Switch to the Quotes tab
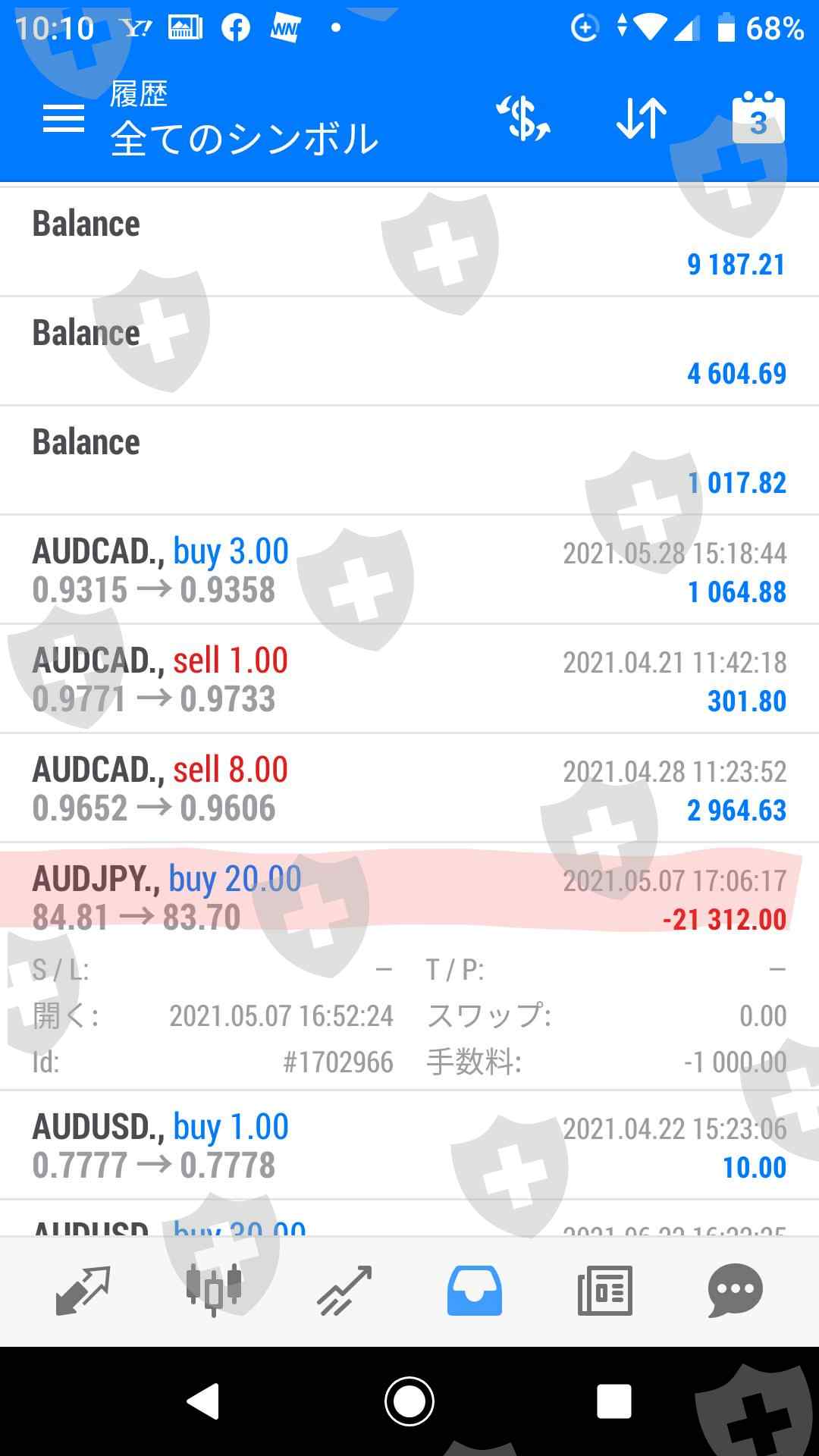819x1456 pixels. pyautogui.click(x=83, y=1290)
